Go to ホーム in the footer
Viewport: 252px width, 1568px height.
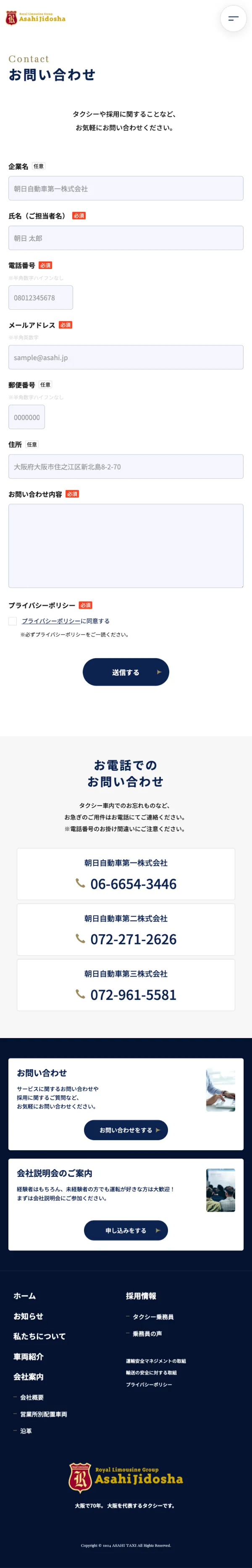pos(25,1296)
